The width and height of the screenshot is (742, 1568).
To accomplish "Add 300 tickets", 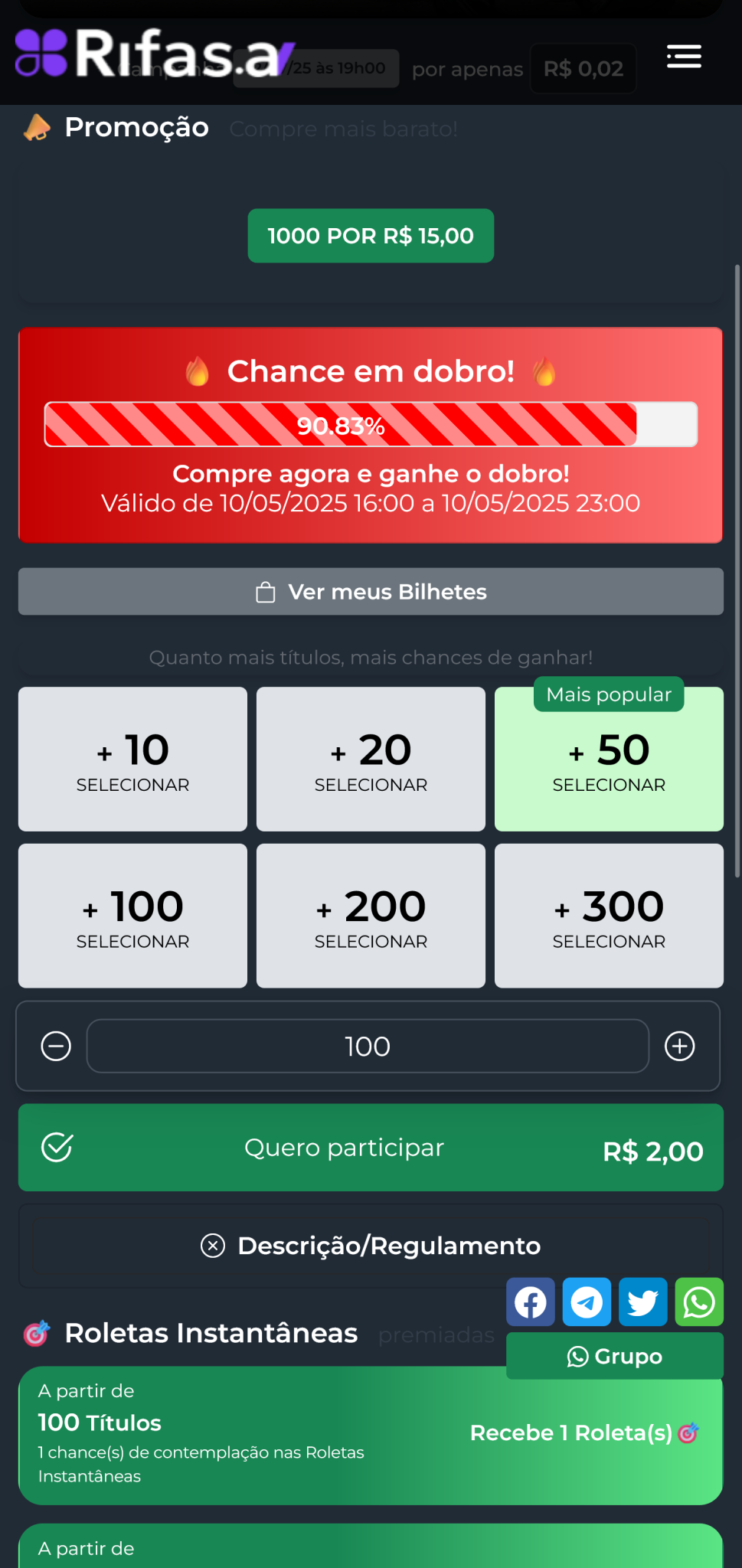I will (609, 916).
